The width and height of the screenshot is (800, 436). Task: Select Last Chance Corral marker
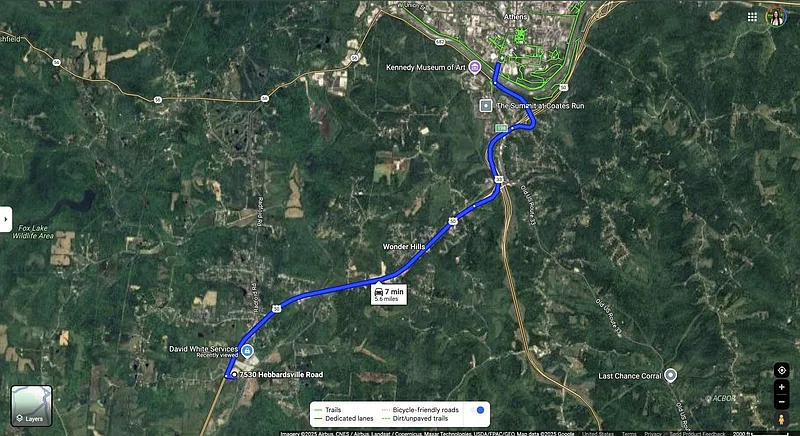(671, 375)
